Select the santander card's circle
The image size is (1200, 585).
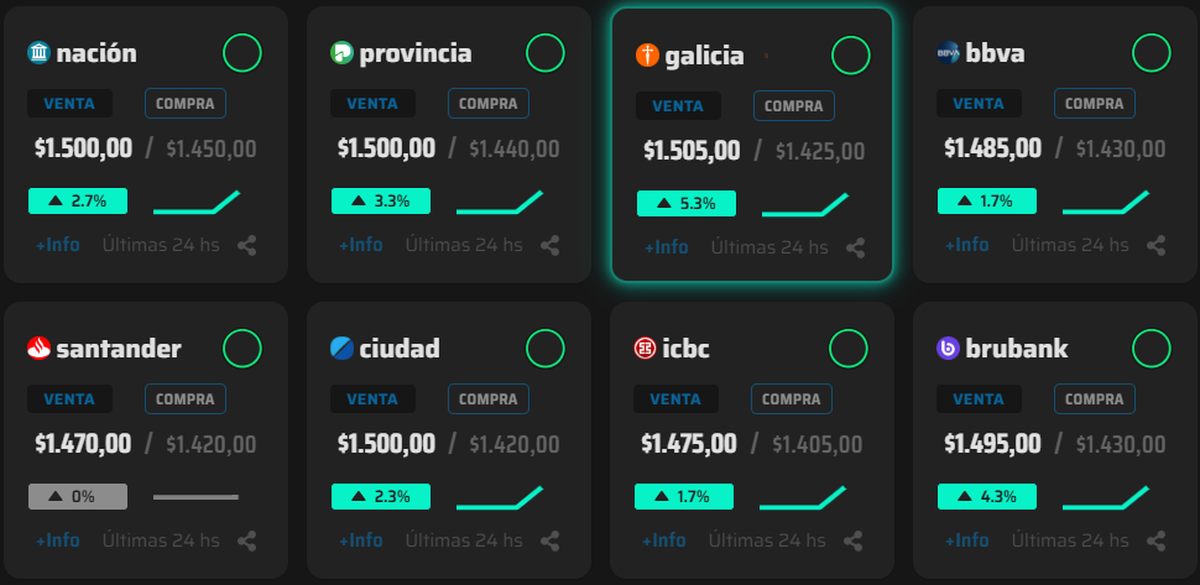pyautogui.click(x=242, y=349)
